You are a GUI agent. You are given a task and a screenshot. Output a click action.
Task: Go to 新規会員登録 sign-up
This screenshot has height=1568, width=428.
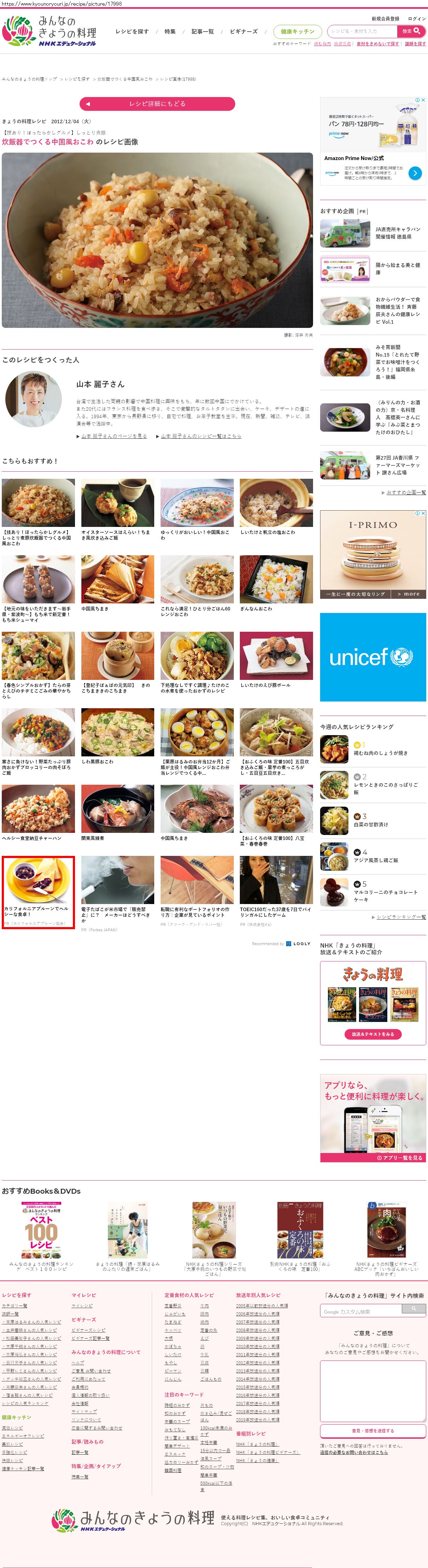coord(386,19)
